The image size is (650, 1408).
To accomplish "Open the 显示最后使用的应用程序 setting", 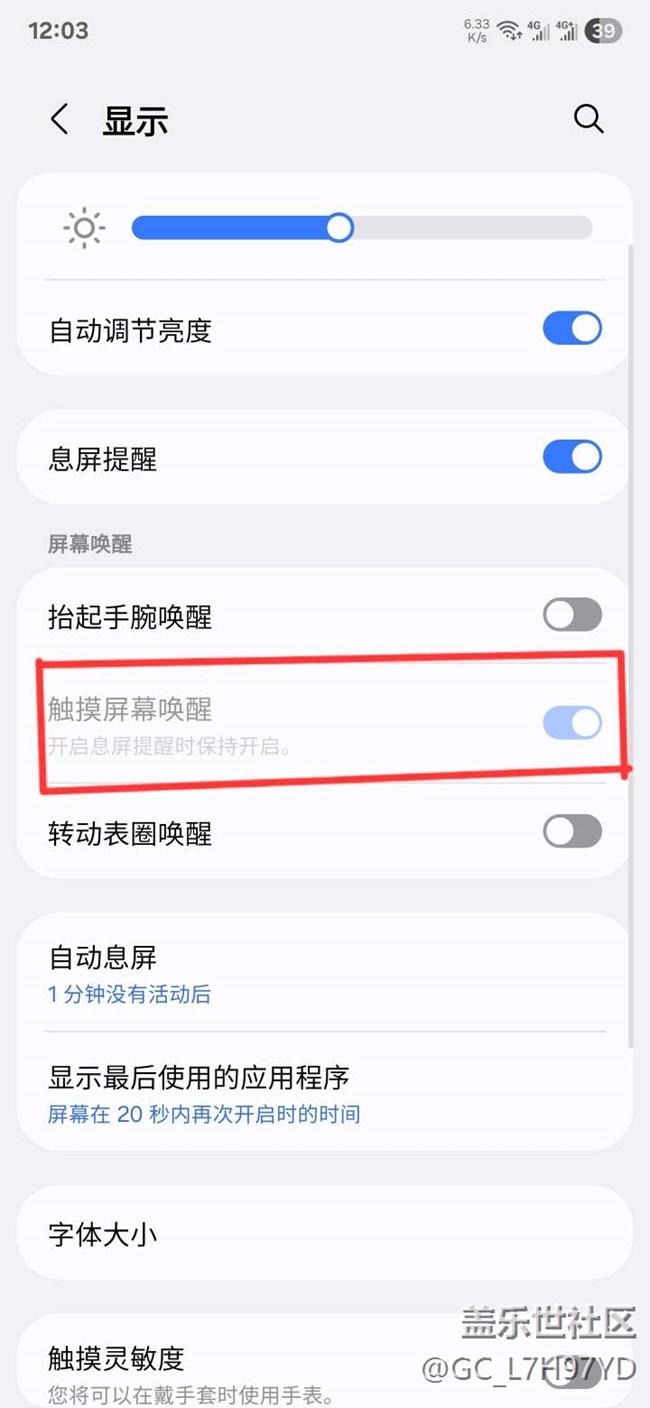I will [324, 1093].
